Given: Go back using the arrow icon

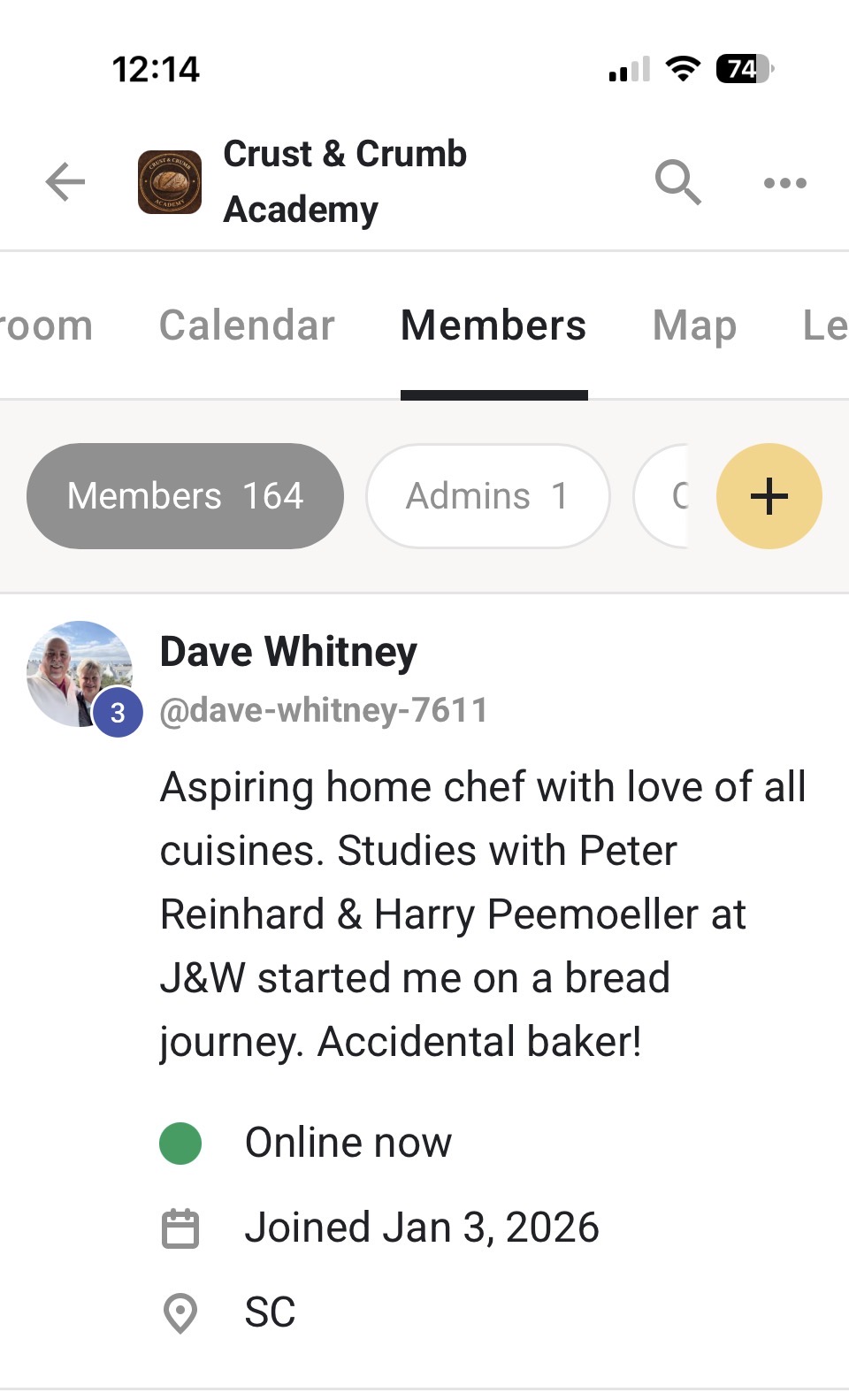Looking at the screenshot, I should click(x=65, y=182).
